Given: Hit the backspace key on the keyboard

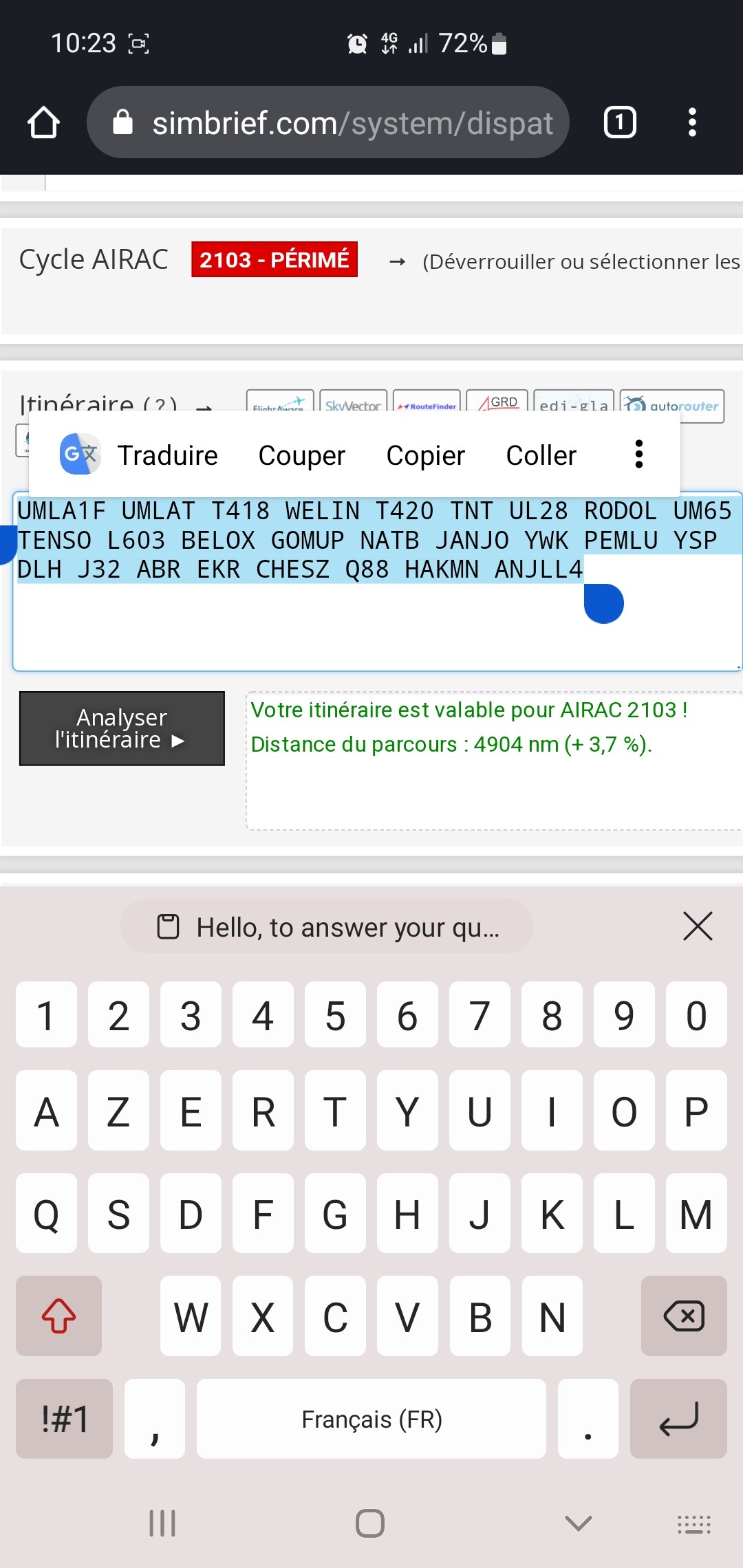Looking at the screenshot, I should pos(683,1316).
